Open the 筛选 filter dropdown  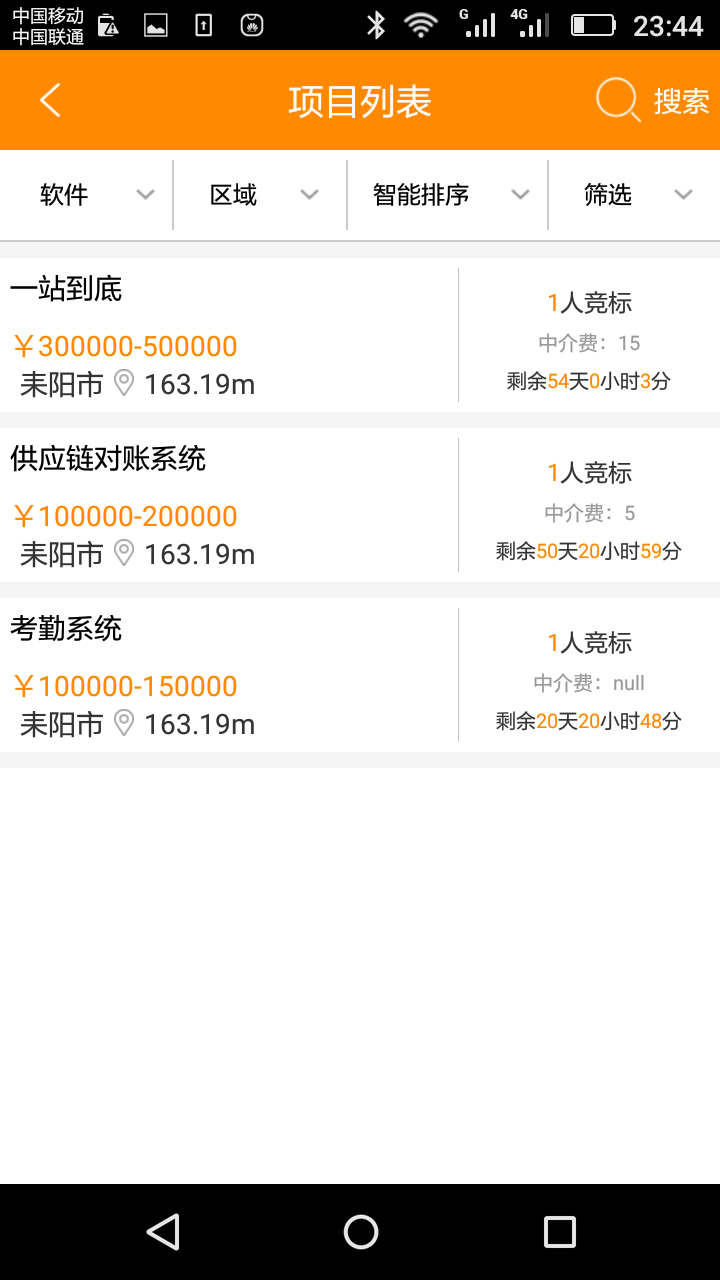(x=635, y=195)
